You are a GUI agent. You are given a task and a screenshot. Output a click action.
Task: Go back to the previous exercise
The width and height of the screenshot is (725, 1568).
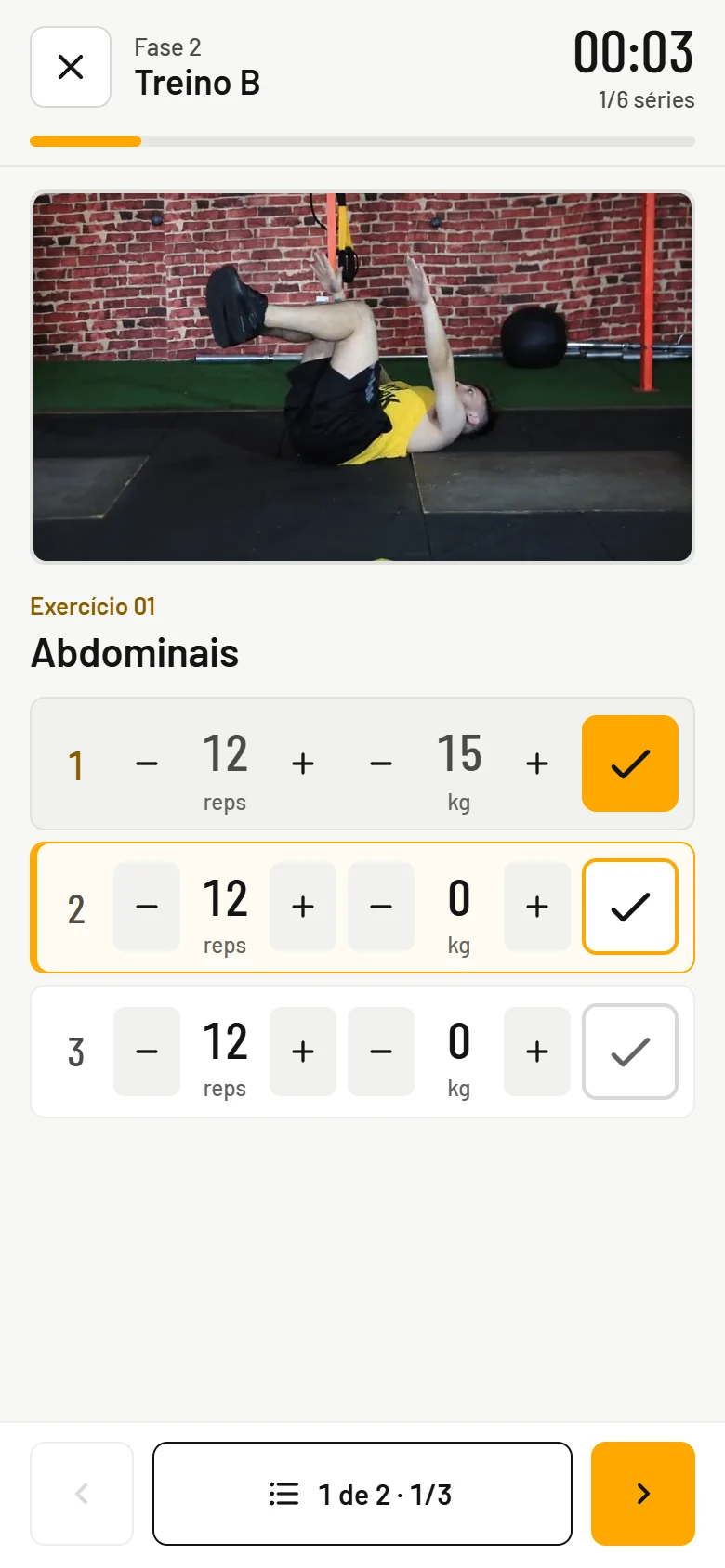82,1494
